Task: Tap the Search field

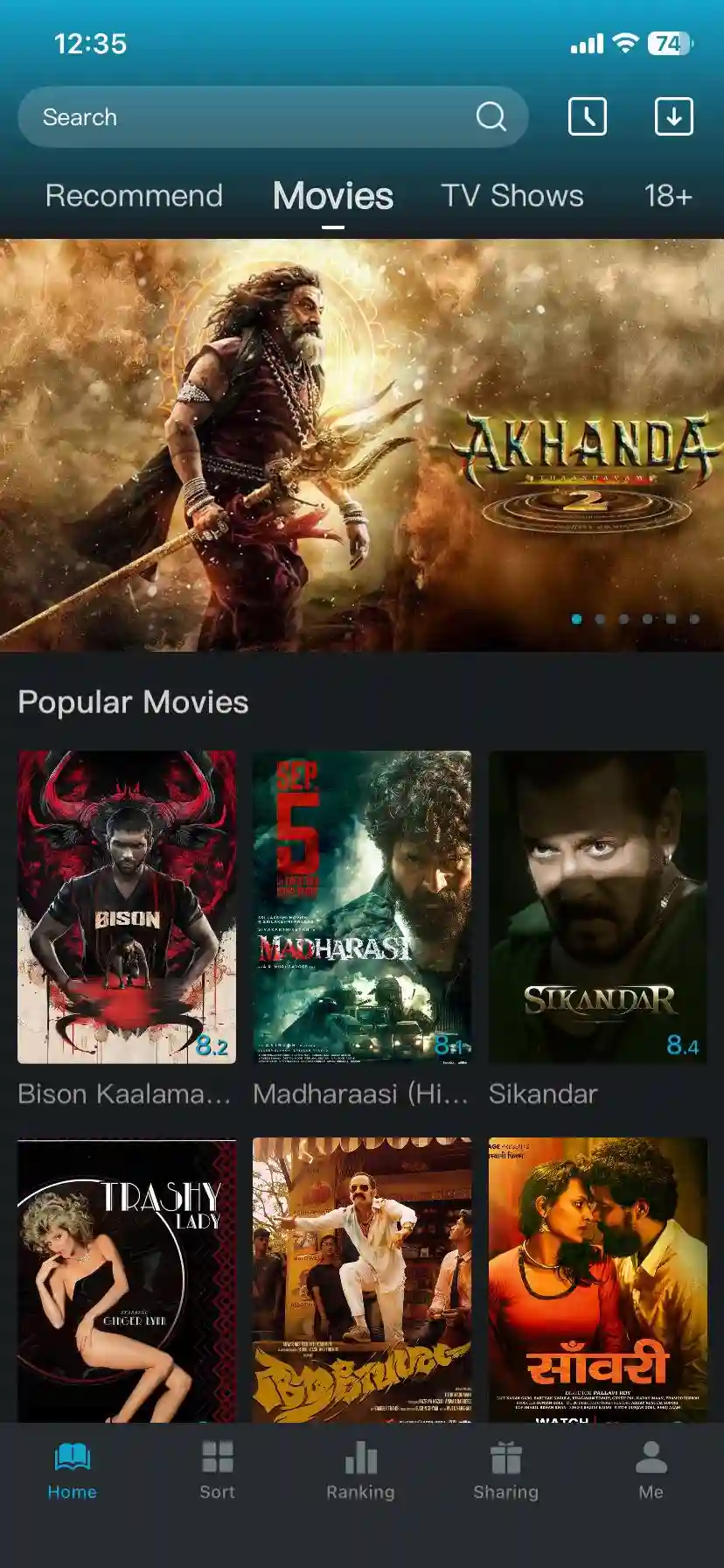Action: click(254, 117)
